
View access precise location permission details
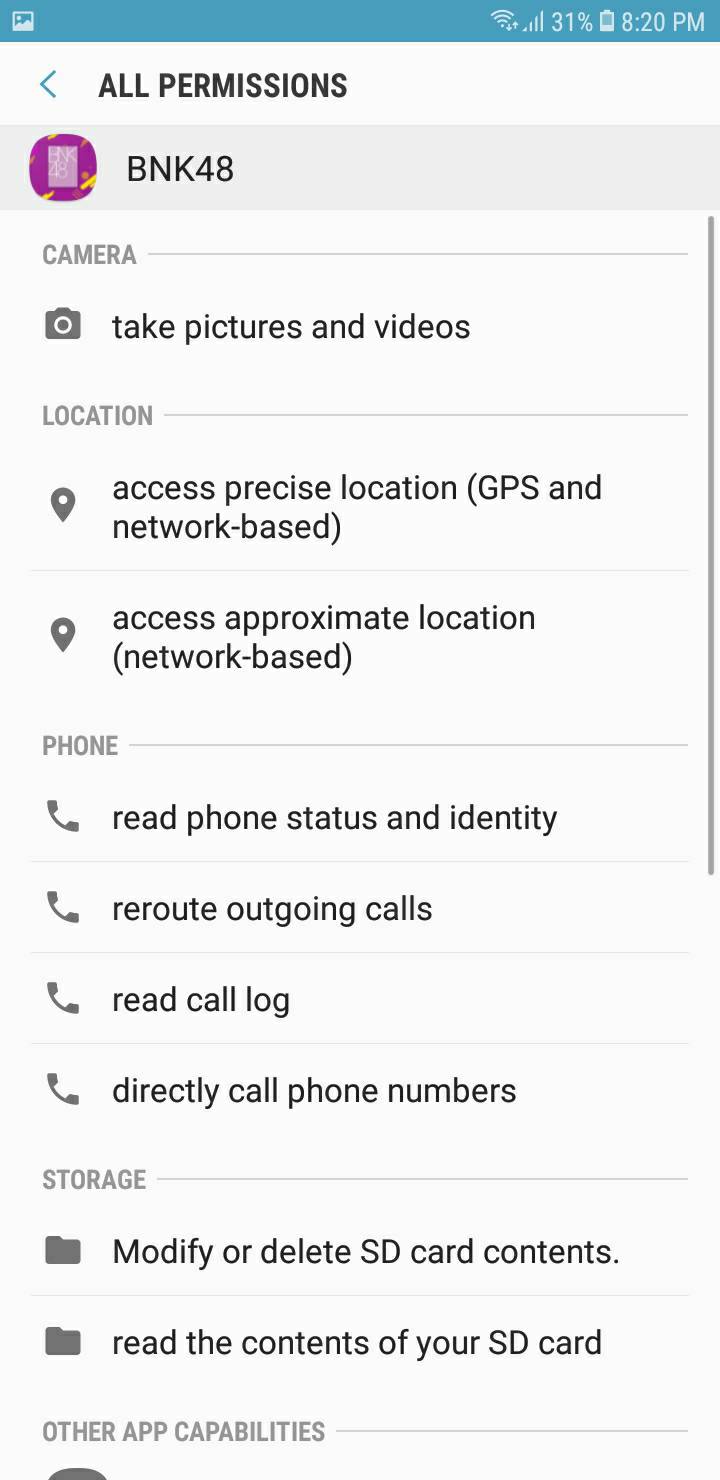click(x=360, y=506)
